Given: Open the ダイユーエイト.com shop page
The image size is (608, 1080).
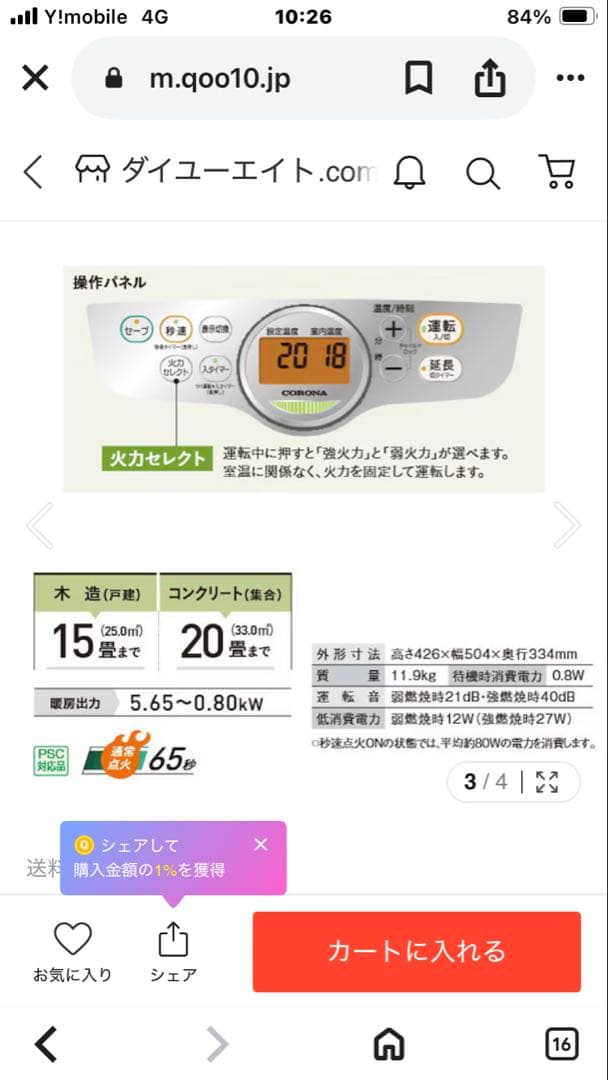Looking at the screenshot, I should 225,171.
